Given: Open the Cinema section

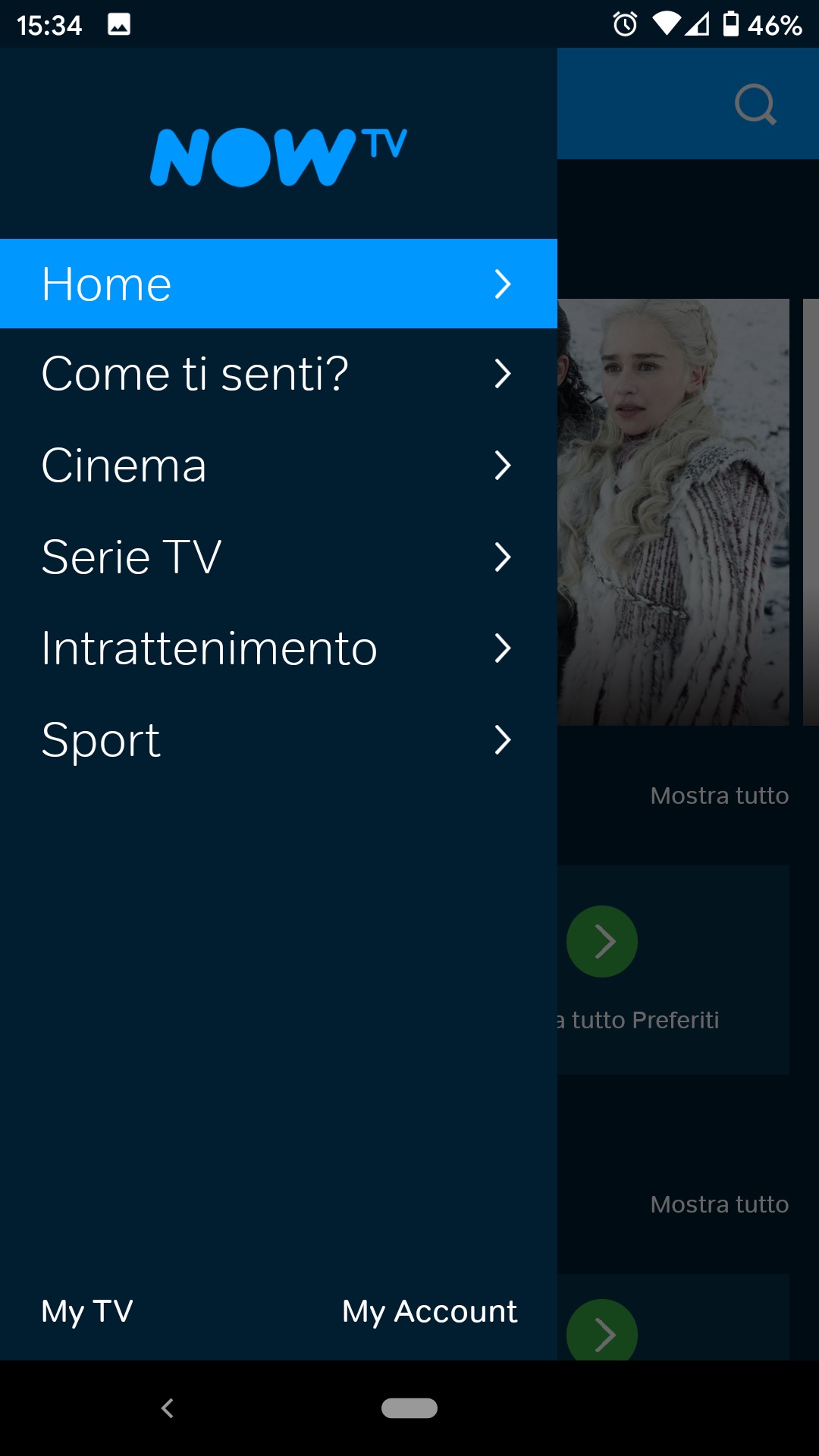Looking at the screenshot, I should (x=278, y=465).
